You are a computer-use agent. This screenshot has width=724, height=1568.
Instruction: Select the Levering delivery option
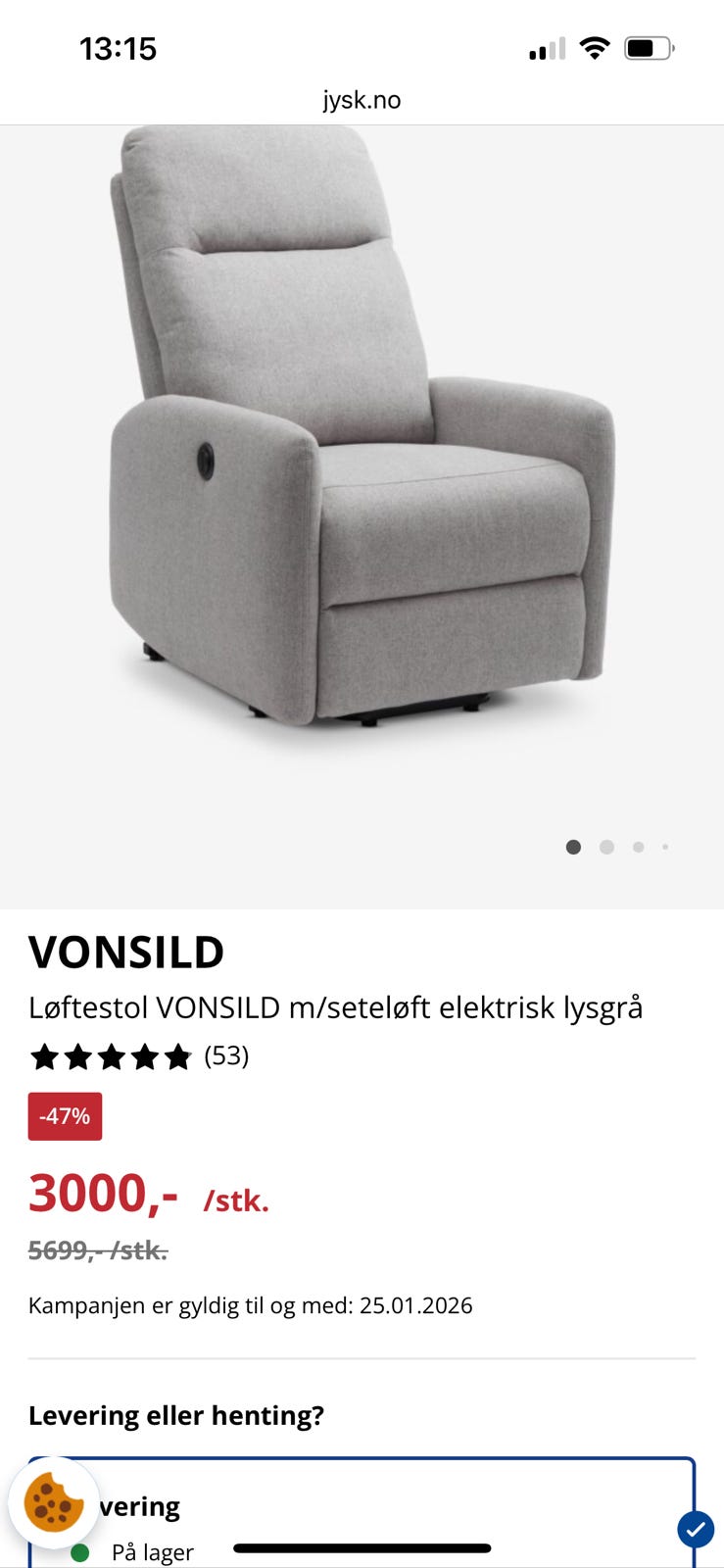point(362,1514)
